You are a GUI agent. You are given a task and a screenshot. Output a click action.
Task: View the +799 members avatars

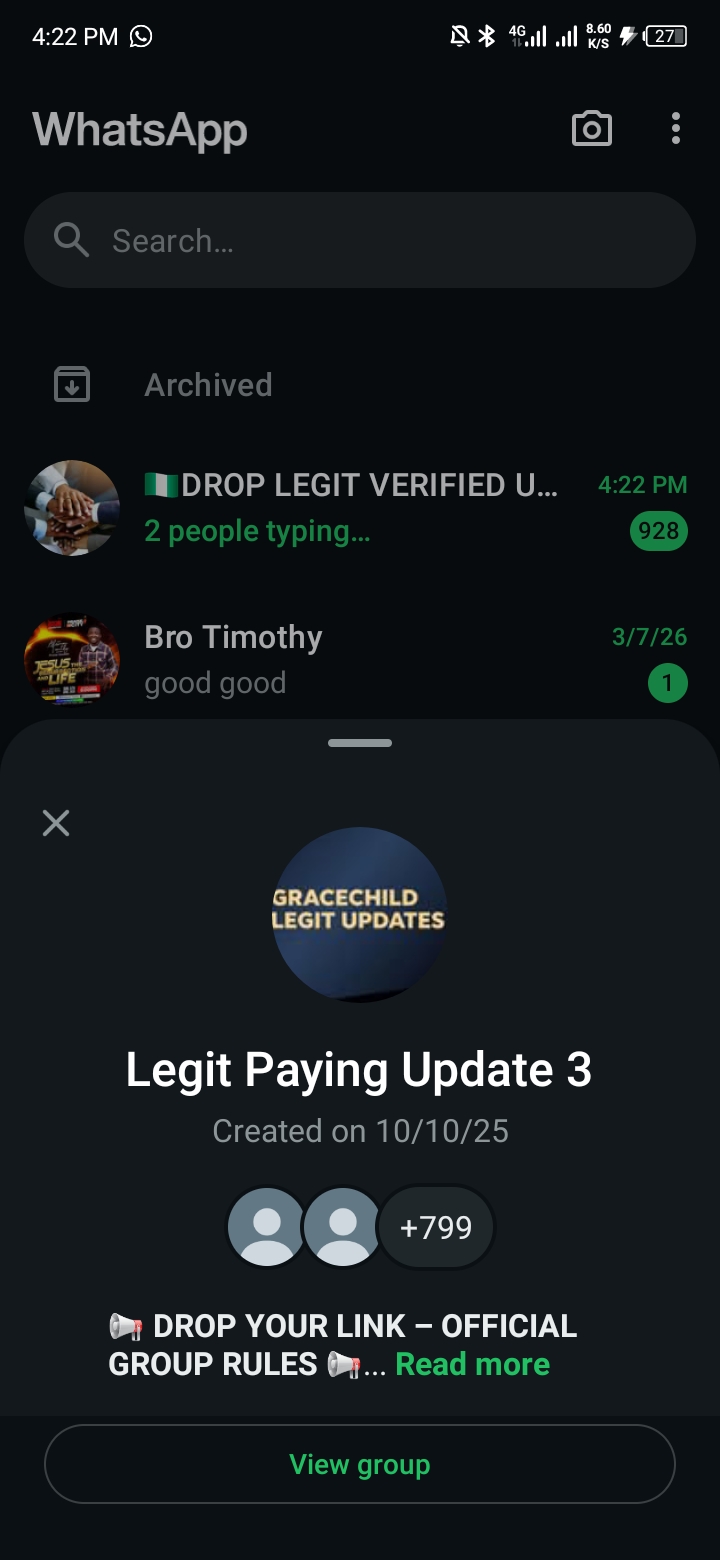pyautogui.click(x=435, y=1227)
